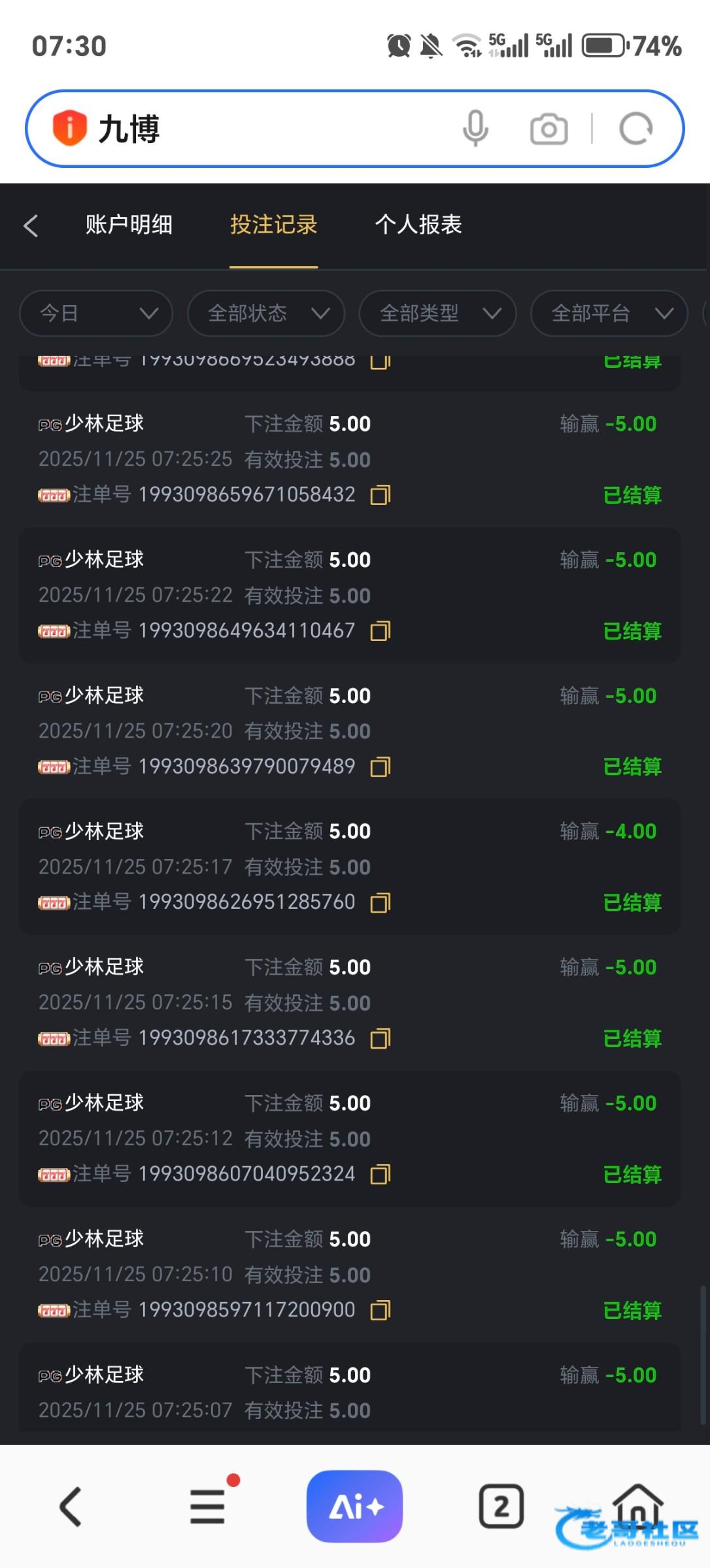Open the camera search icon
Viewport: 710px width, 1568px height.
coord(549,129)
